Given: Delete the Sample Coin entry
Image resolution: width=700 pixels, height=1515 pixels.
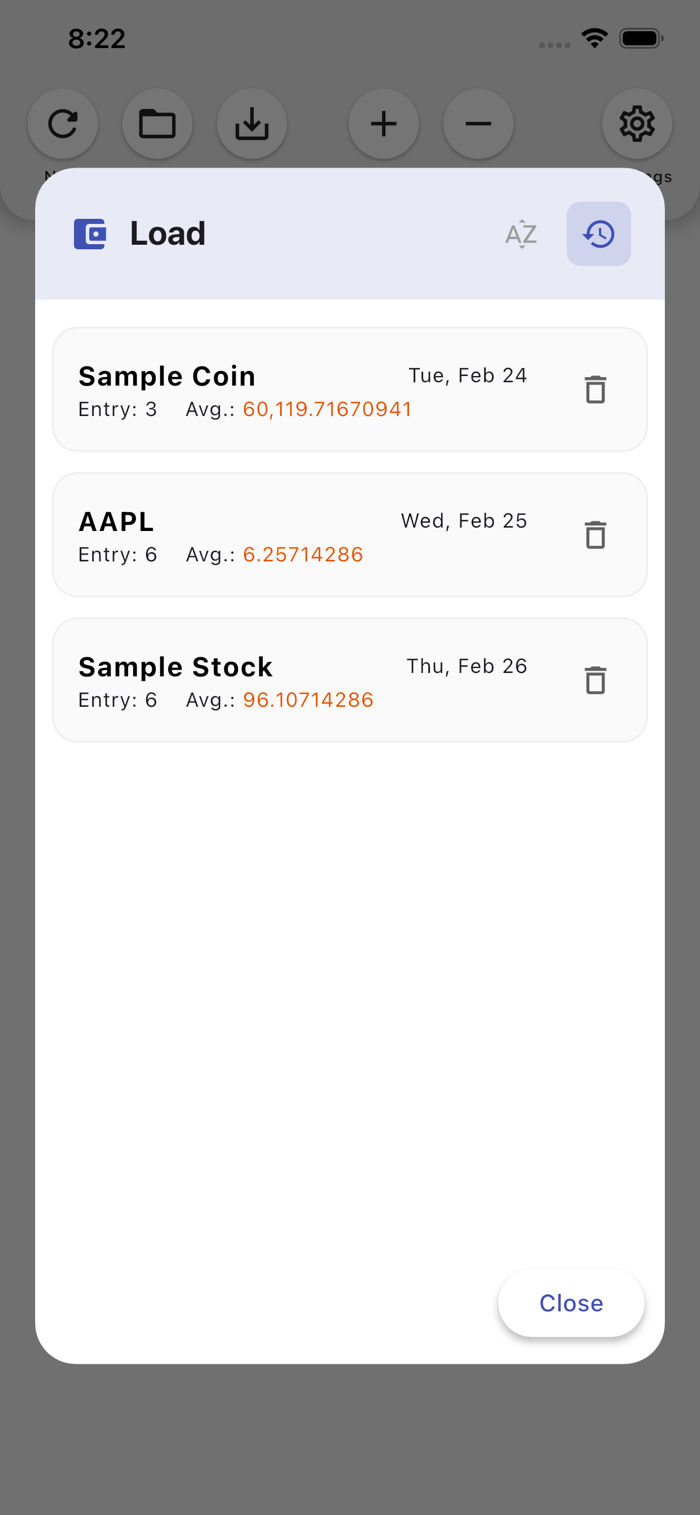Looking at the screenshot, I should click(595, 389).
